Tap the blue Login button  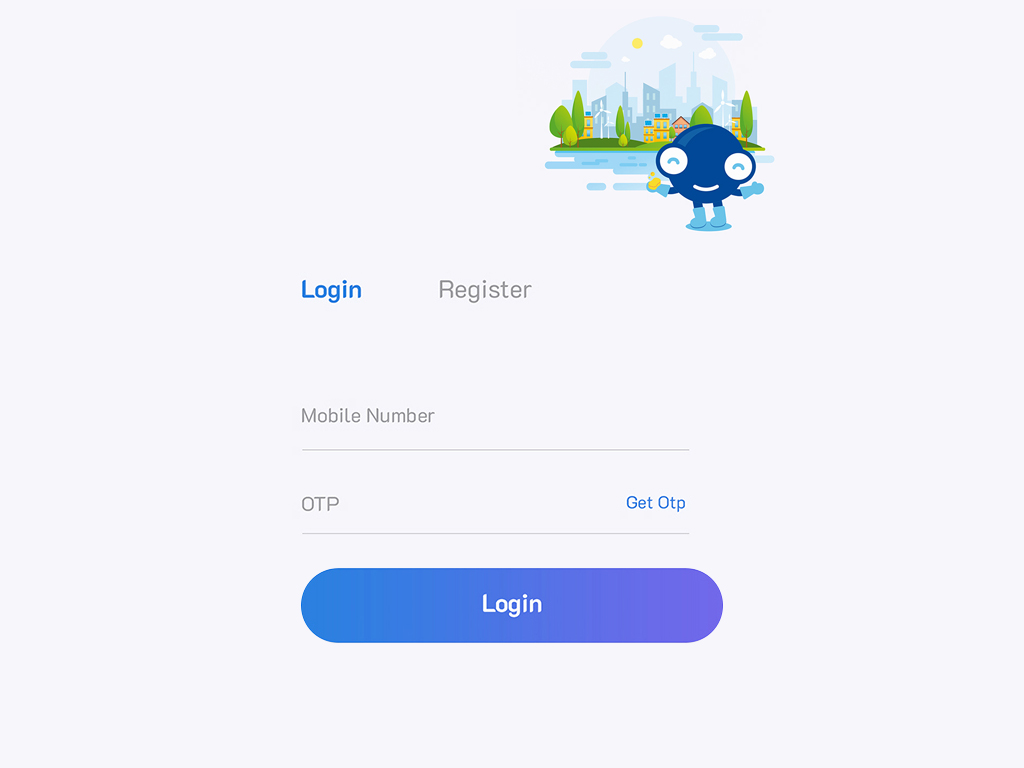click(x=511, y=605)
